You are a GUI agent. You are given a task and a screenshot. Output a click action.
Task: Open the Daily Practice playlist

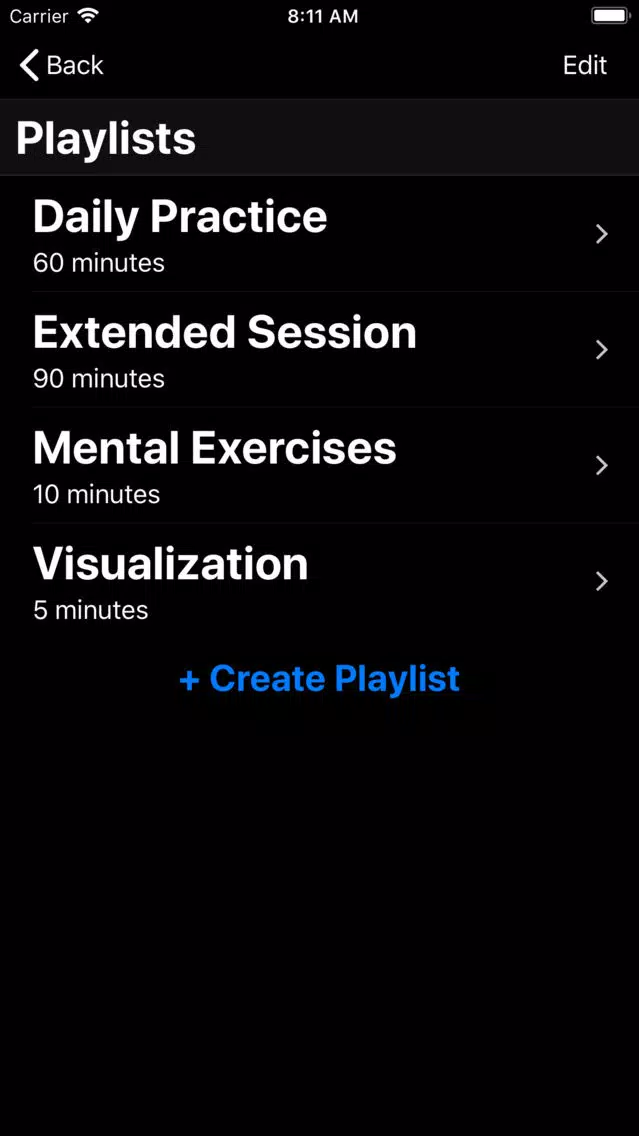(x=320, y=234)
